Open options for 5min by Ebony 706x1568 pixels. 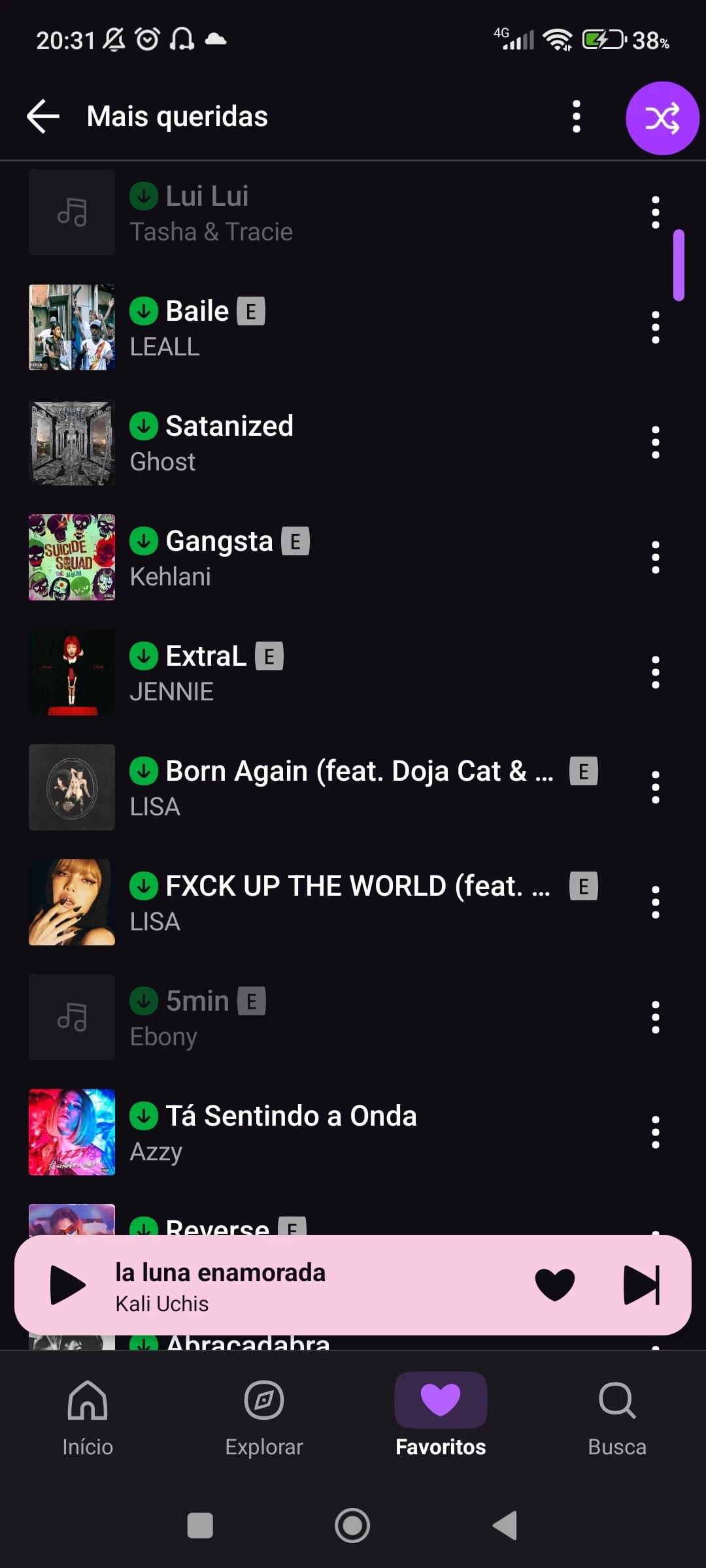point(655,1017)
